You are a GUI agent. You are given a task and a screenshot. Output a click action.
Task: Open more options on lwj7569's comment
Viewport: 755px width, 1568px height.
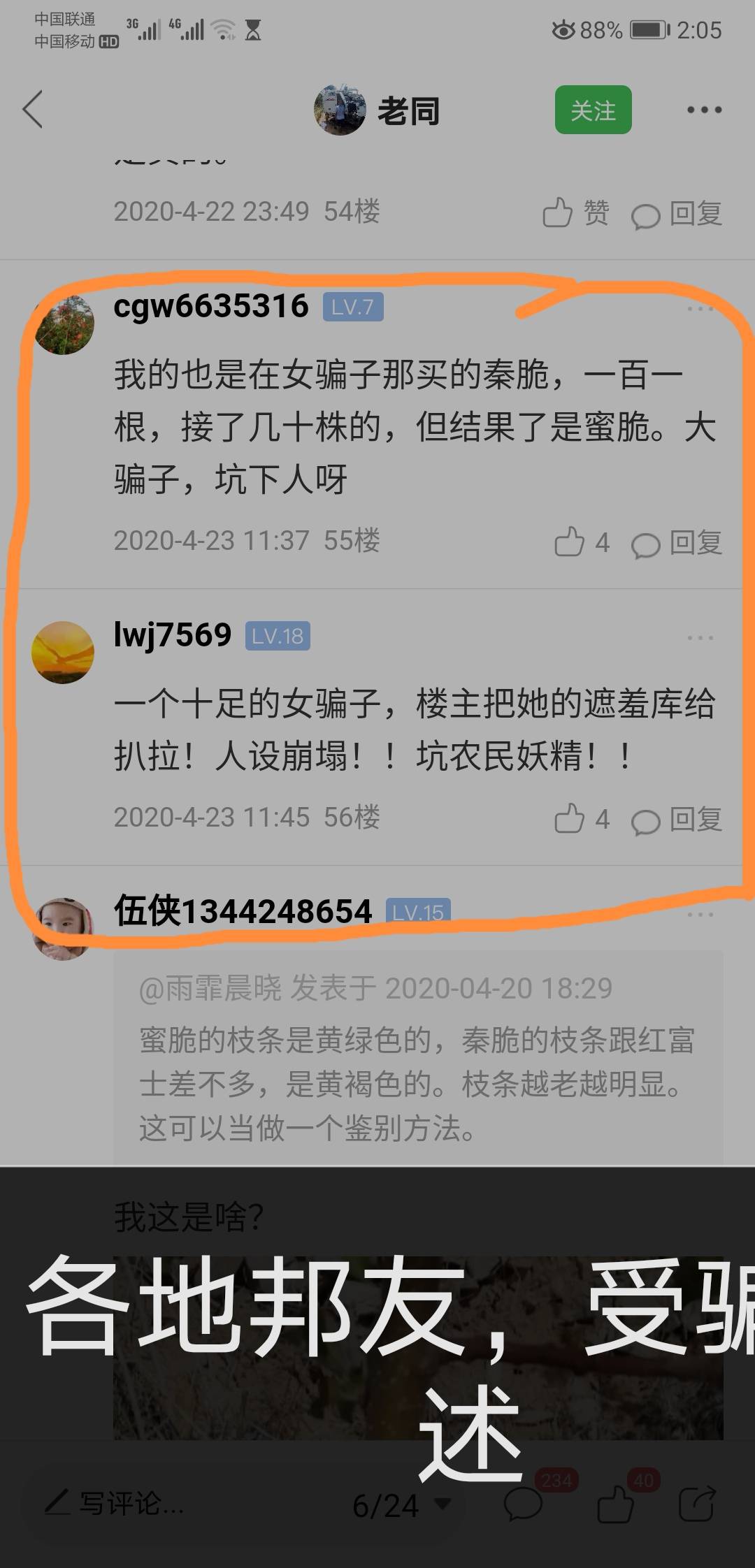click(x=700, y=637)
